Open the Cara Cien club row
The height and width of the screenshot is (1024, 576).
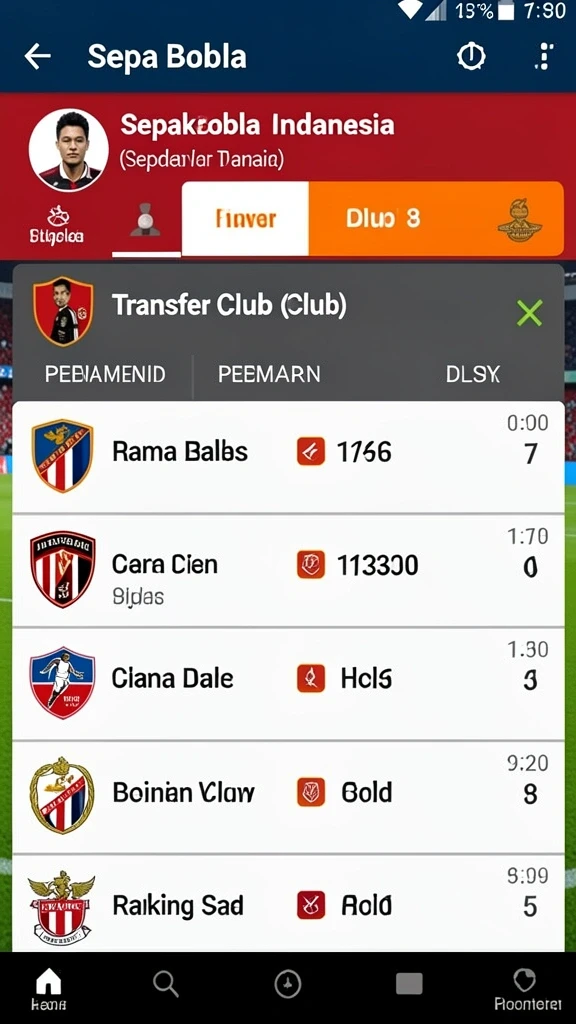288,571
